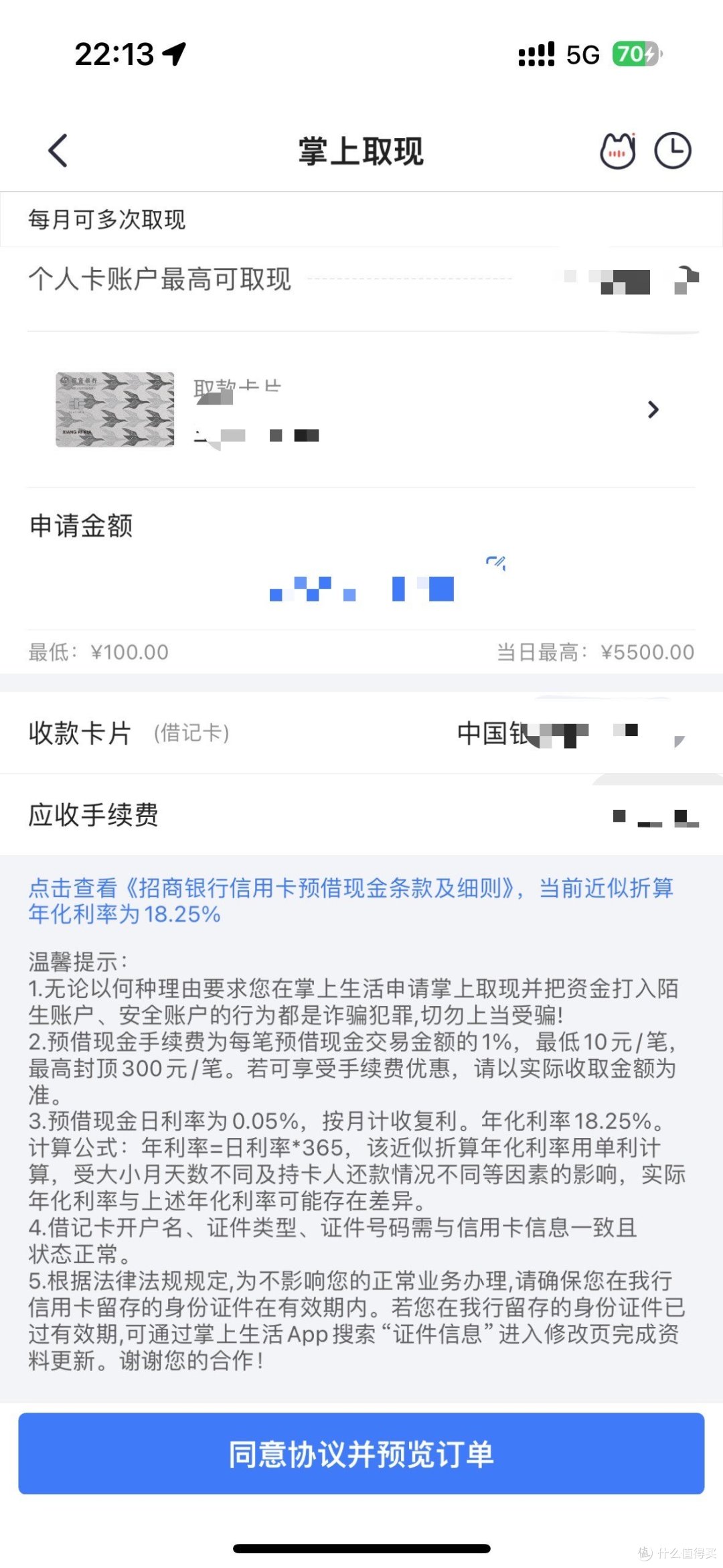Open the cat mascot customer service icon
The image size is (723, 1568).
(x=617, y=151)
